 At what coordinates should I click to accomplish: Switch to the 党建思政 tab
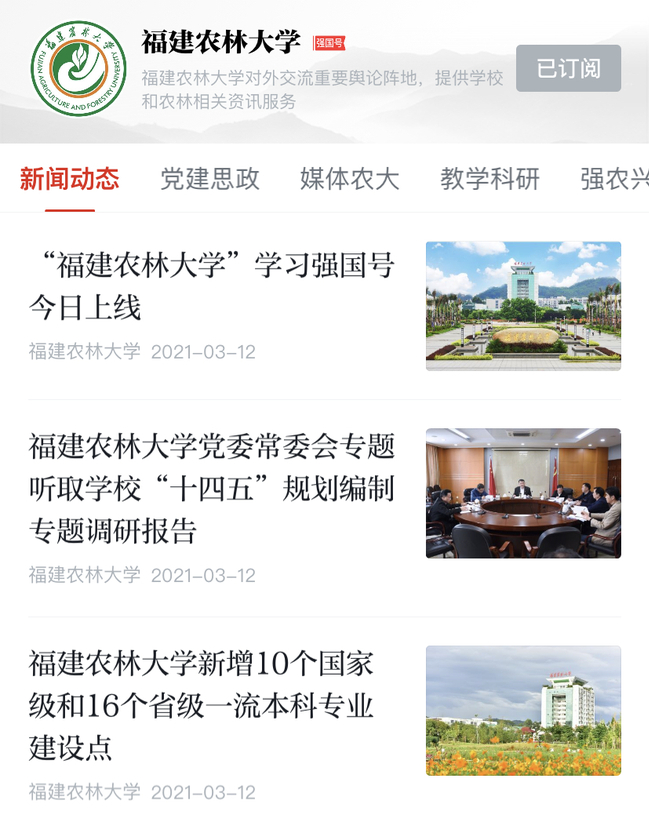pyautogui.click(x=210, y=179)
